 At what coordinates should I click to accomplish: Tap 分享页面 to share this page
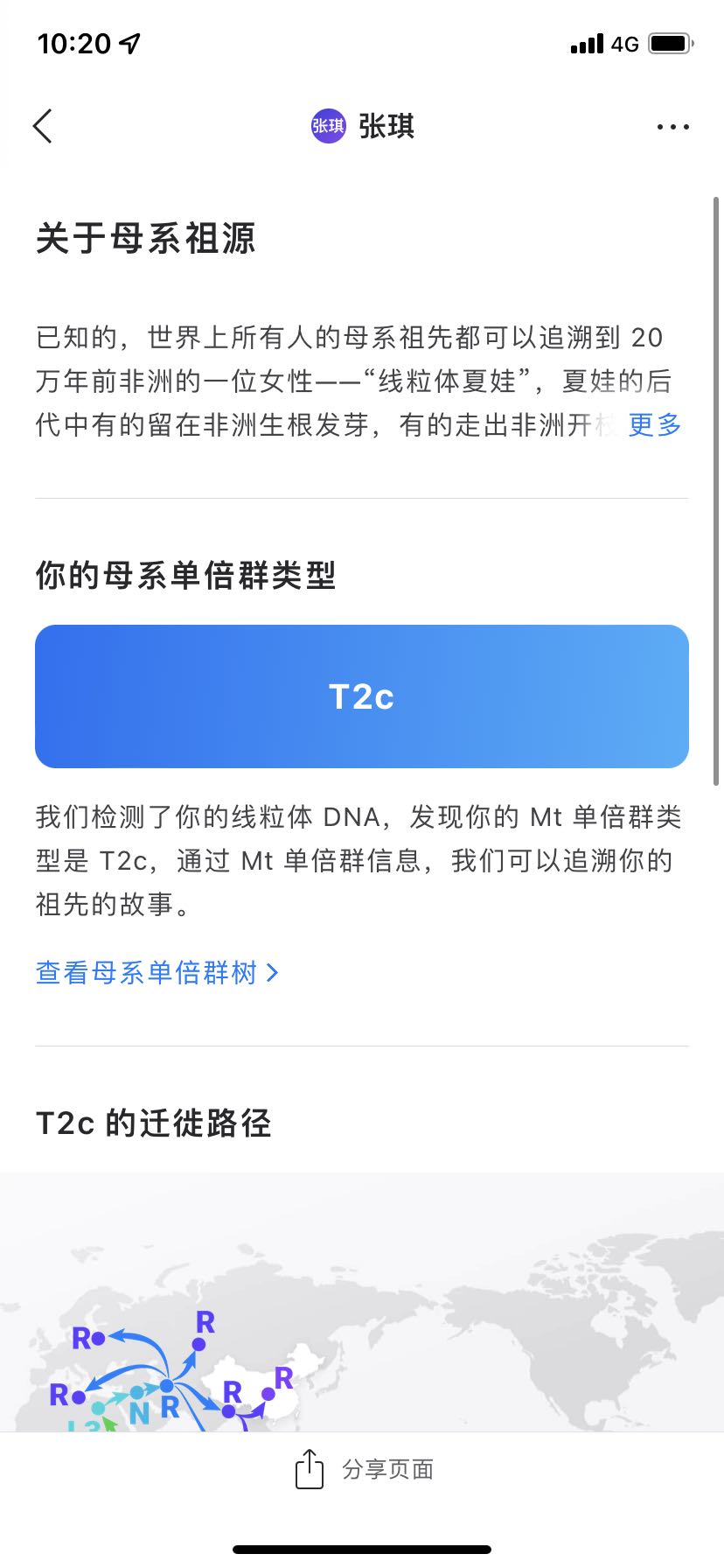(364, 1469)
